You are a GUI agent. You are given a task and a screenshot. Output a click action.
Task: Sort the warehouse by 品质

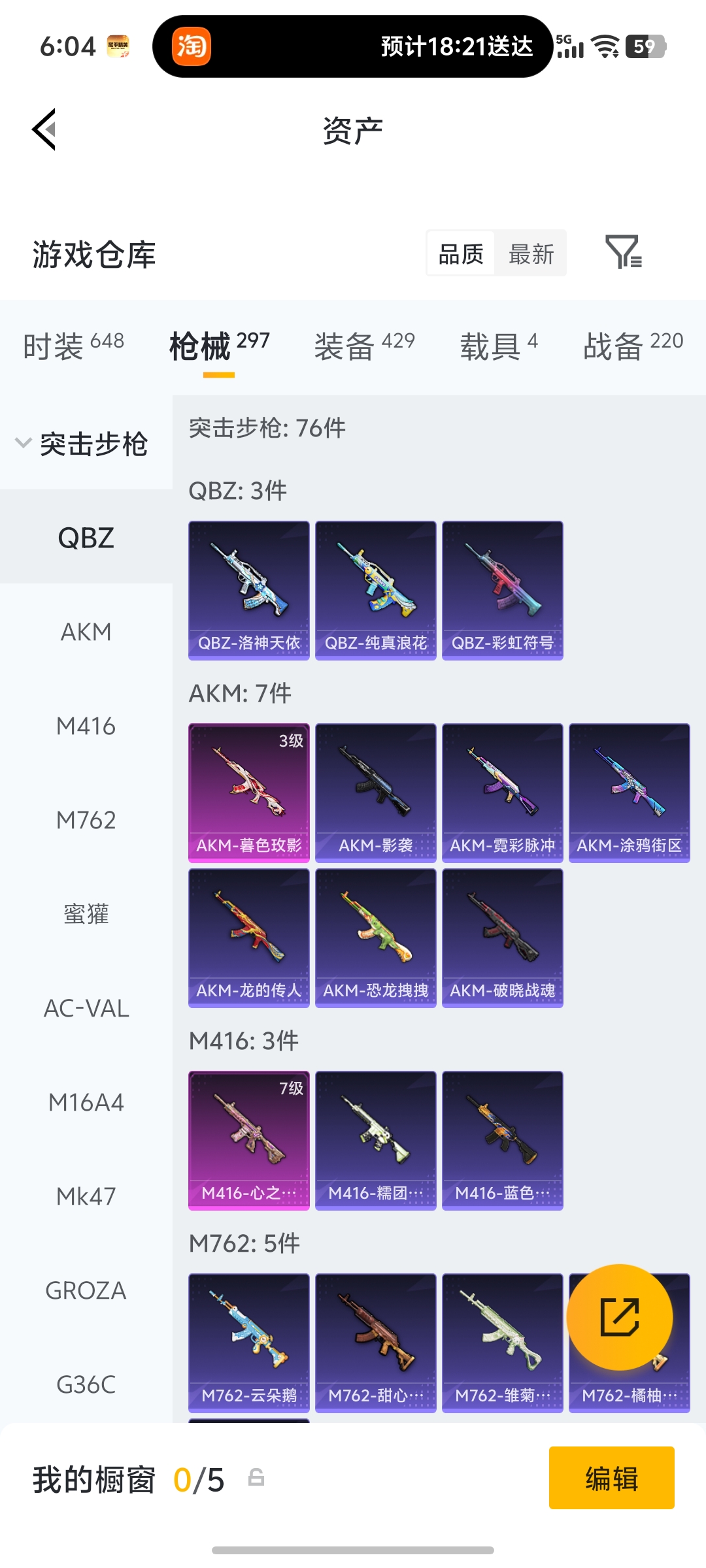tap(461, 253)
